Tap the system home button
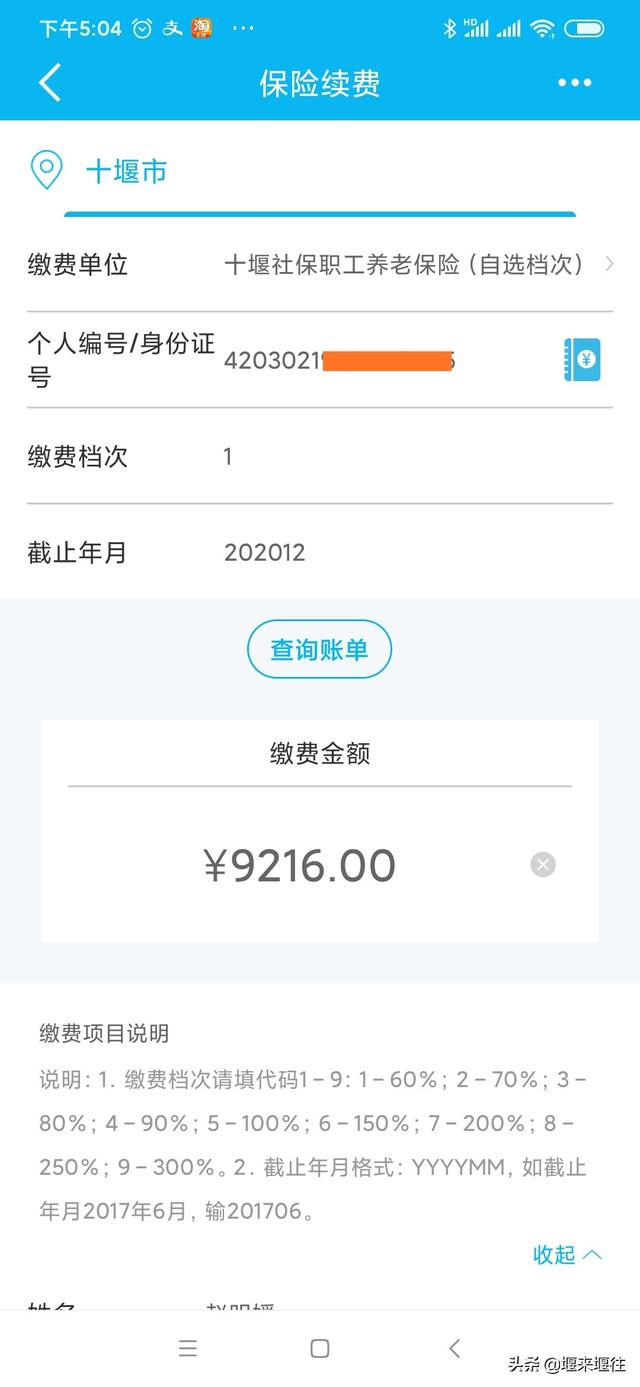This screenshot has height=1387, width=640. tap(320, 1348)
